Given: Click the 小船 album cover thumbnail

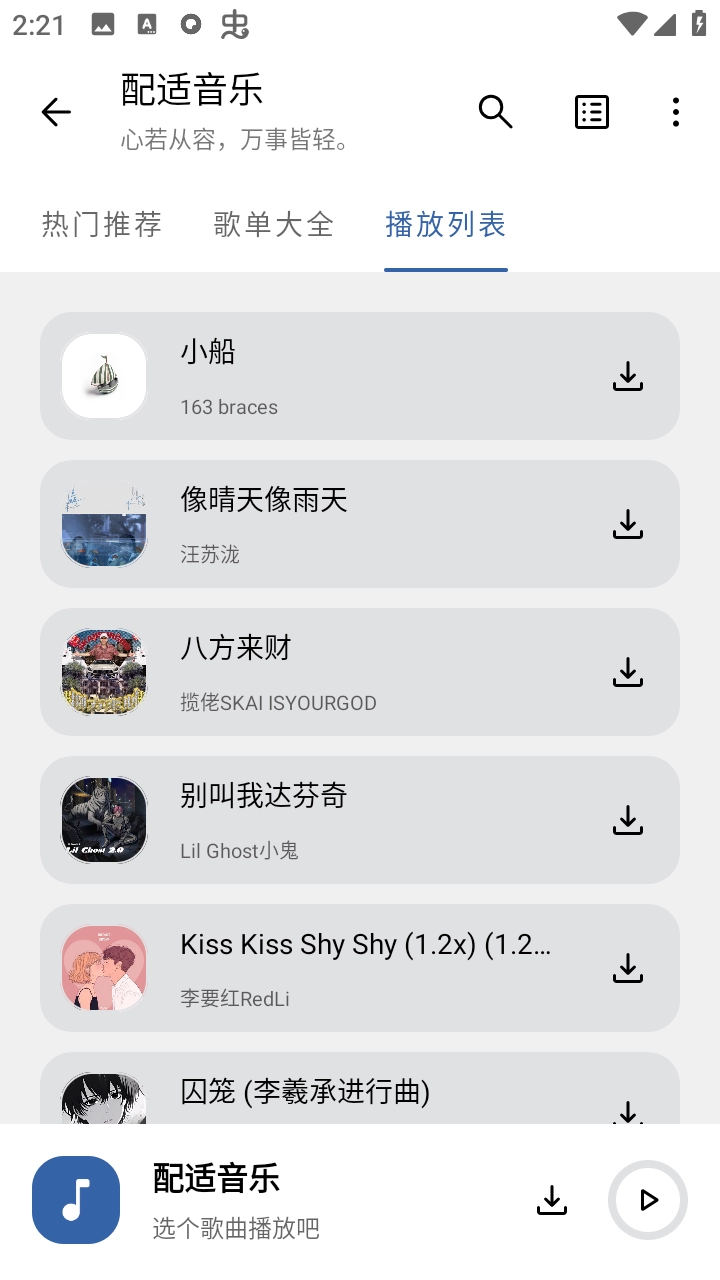Looking at the screenshot, I should pos(103,376).
